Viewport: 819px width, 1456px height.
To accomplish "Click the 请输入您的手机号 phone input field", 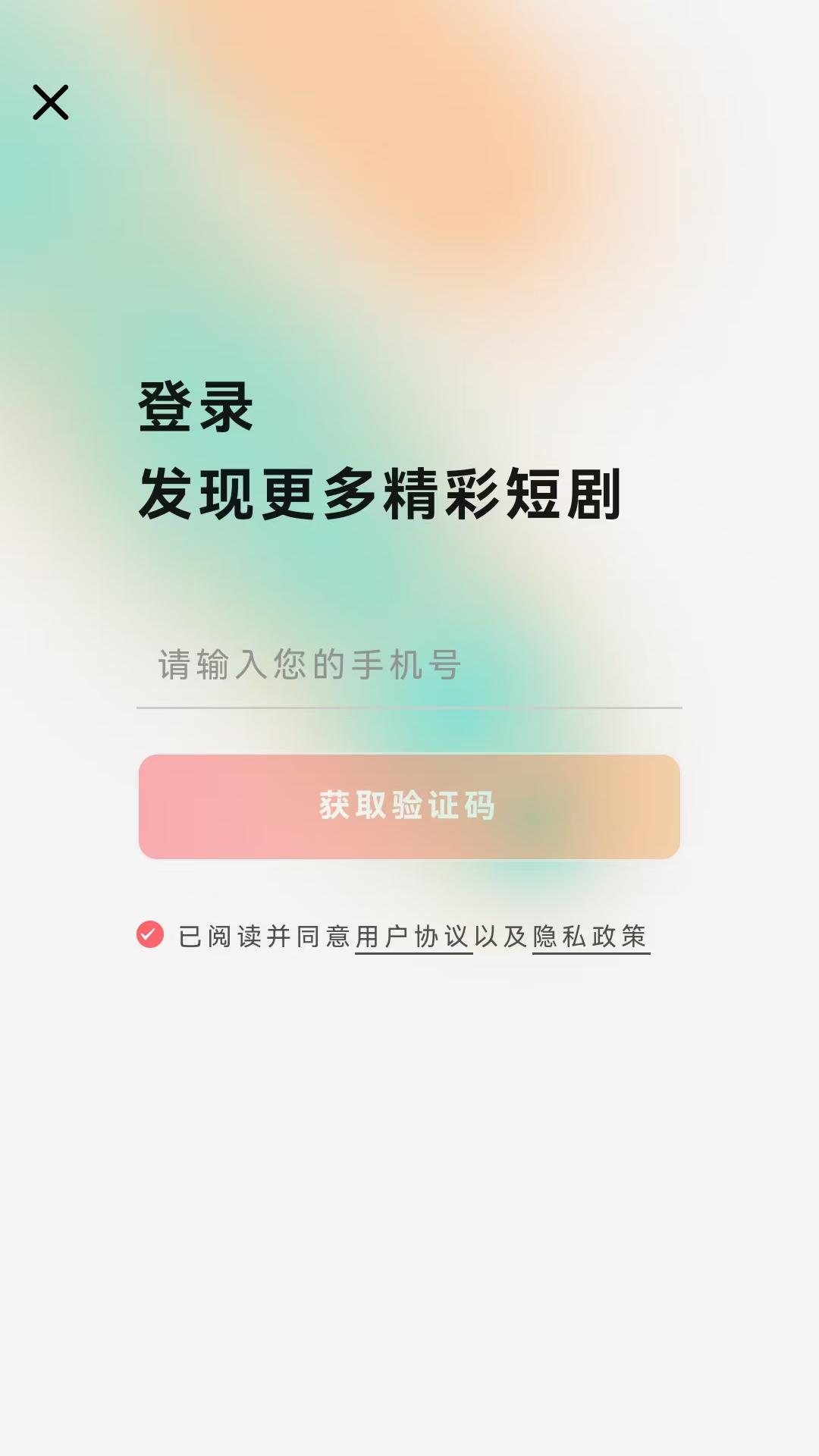I will click(x=409, y=666).
